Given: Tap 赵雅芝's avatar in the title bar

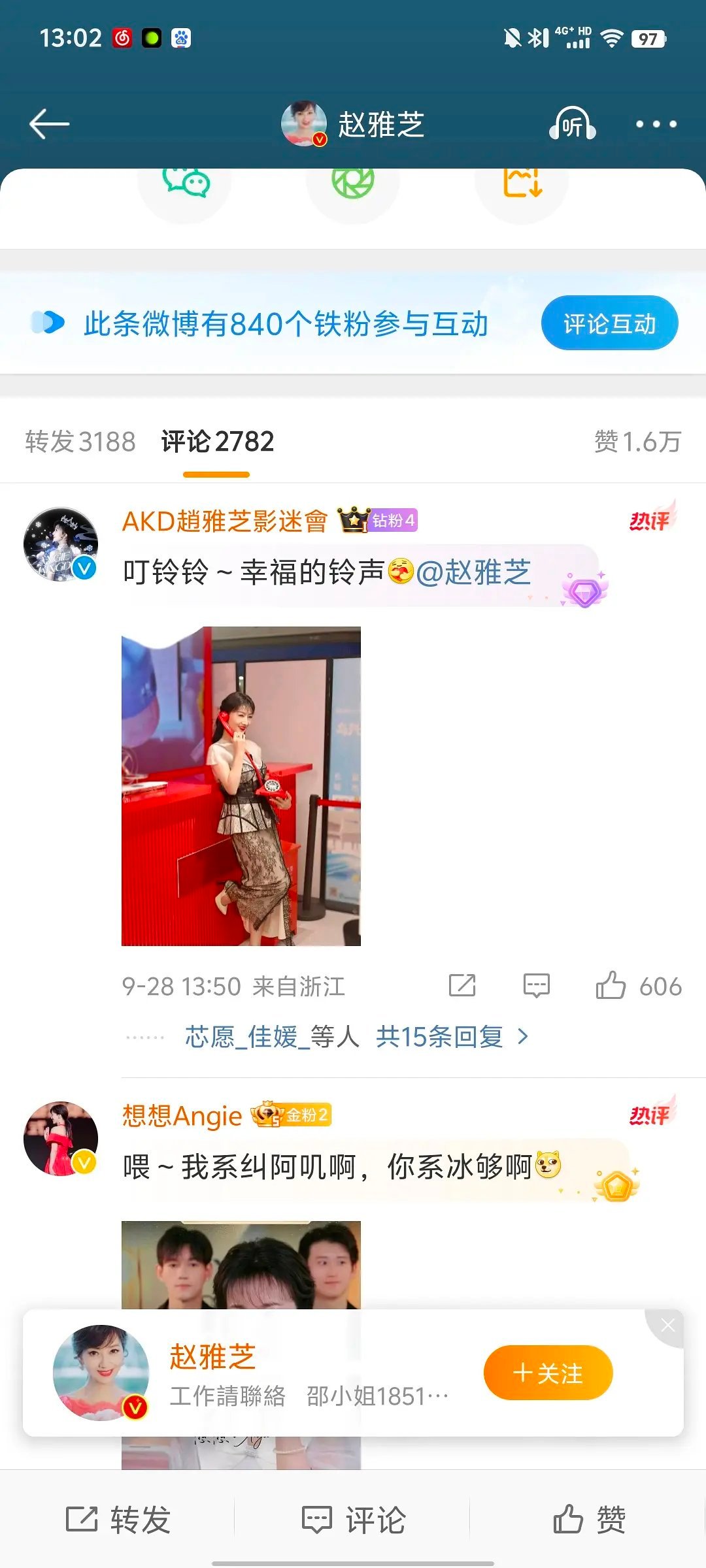Looking at the screenshot, I should click(x=305, y=124).
